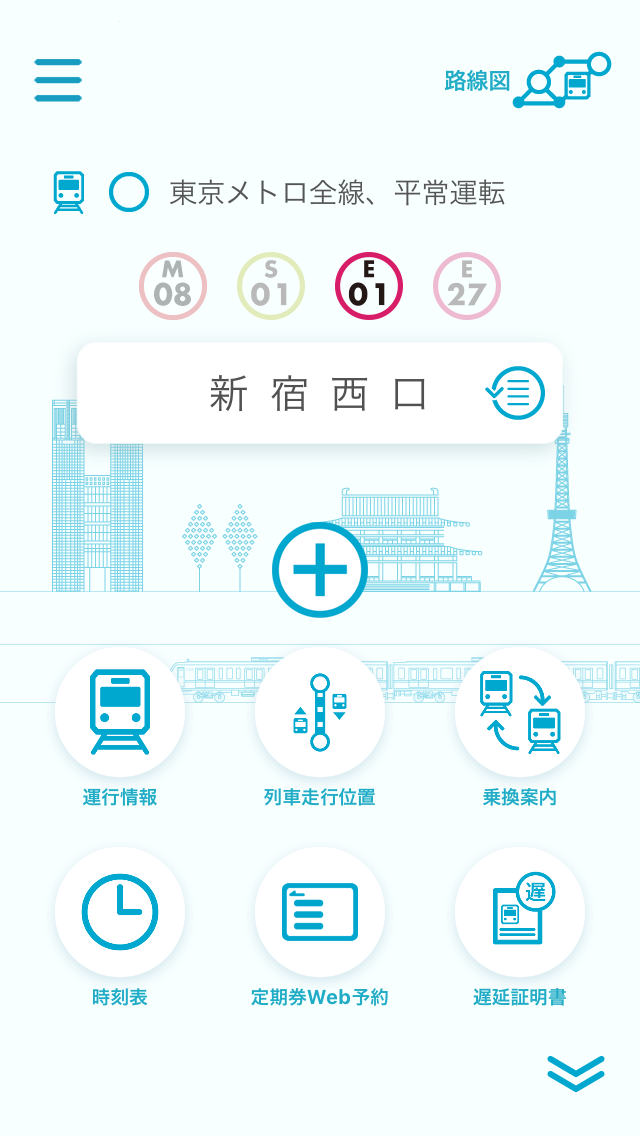Screen dimensions: 640x1136
Task: Expand more options with the double chevron
Action: [x=575, y=1073]
